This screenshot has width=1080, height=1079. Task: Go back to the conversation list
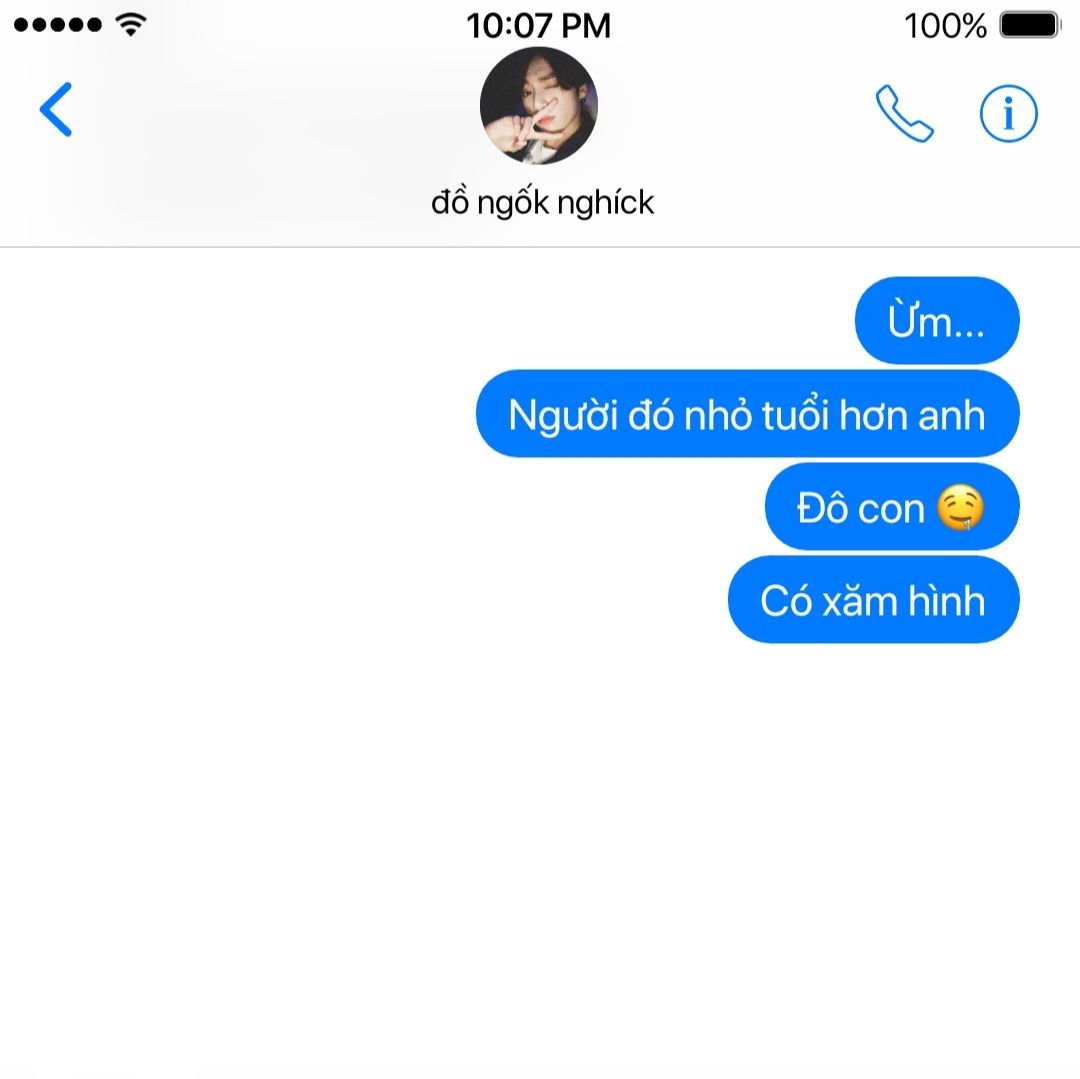click(x=56, y=110)
